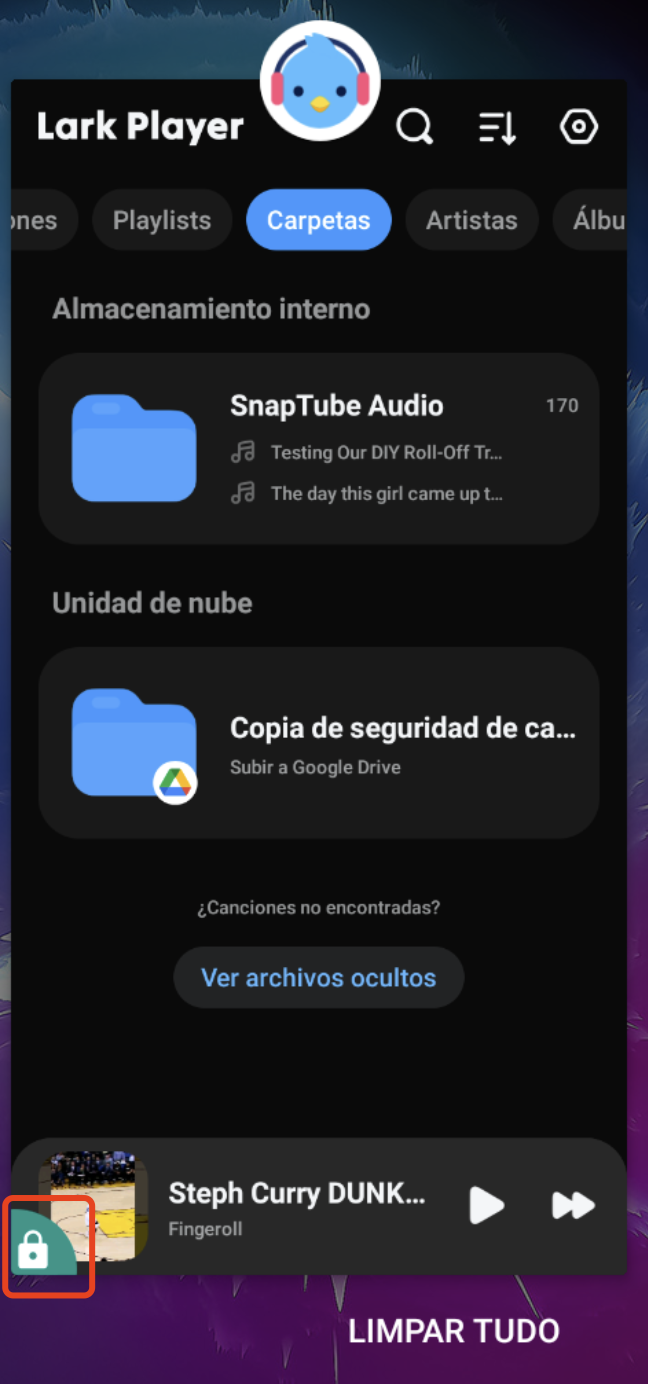Open the Google Drive backup card
This screenshot has width=648, height=1384.
click(x=318, y=741)
